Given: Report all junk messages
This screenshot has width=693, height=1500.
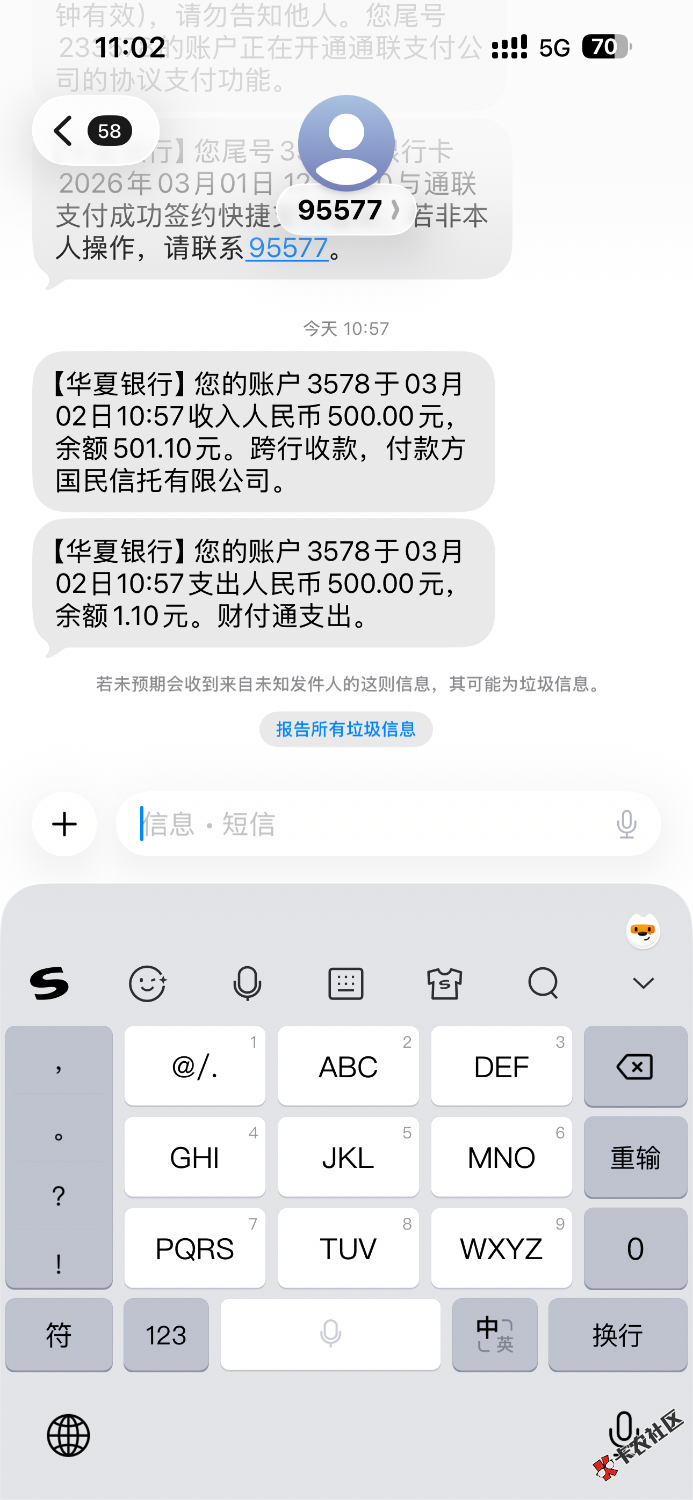Looking at the screenshot, I should 346,729.
